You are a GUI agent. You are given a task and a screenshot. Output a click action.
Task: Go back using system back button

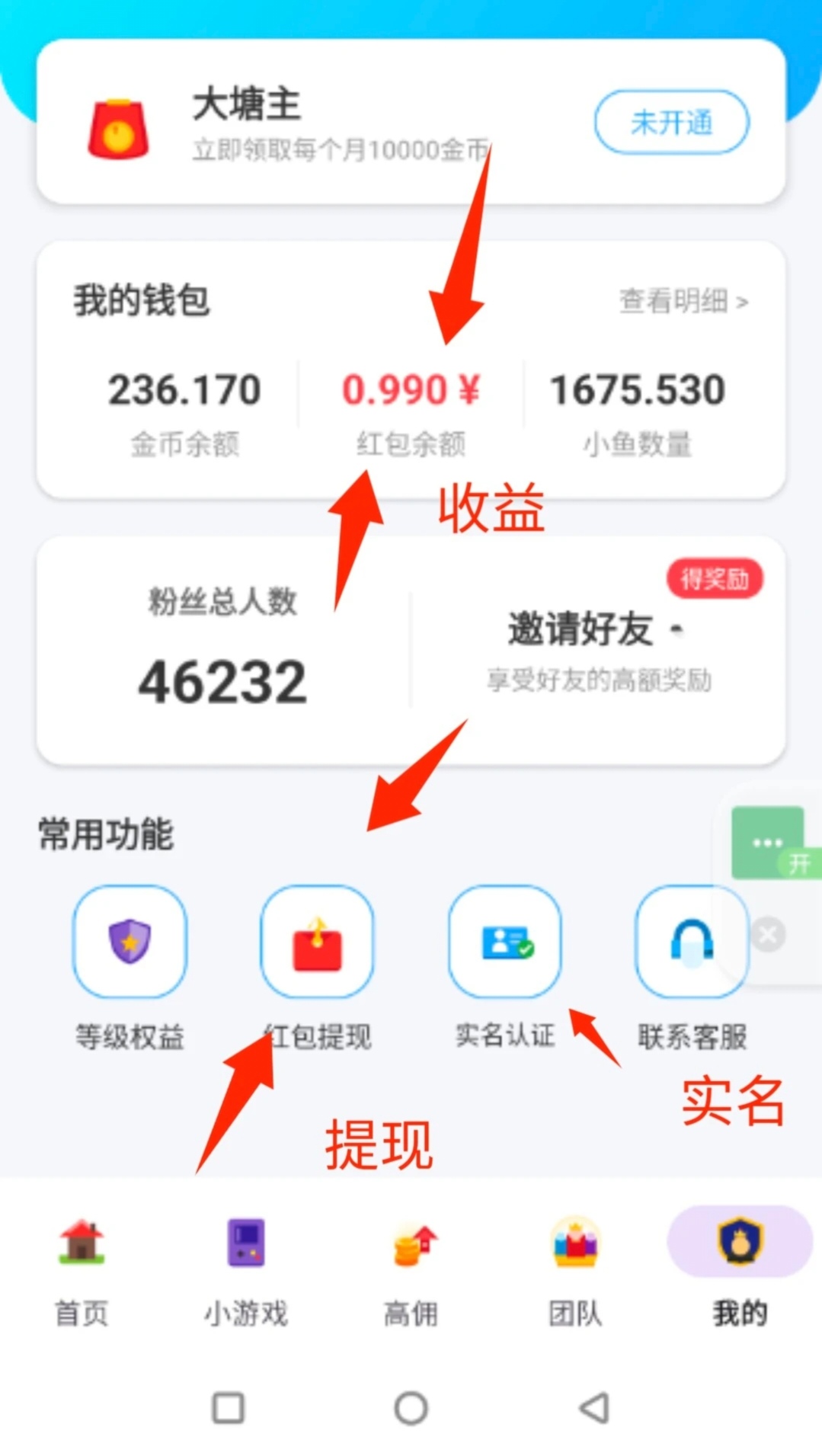[593, 1408]
